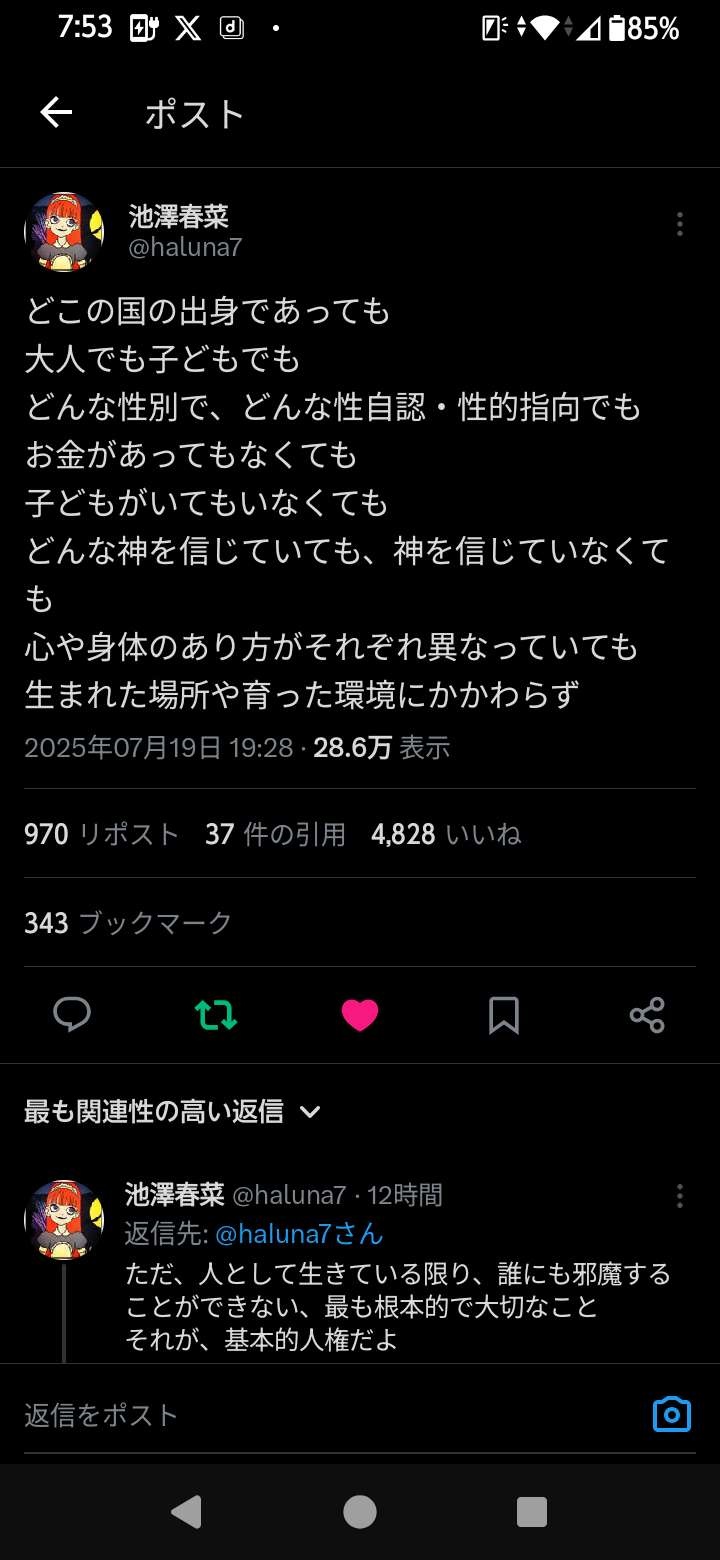View the 4,828 likes
This screenshot has height=1560, width=720.
coord(446,834)
